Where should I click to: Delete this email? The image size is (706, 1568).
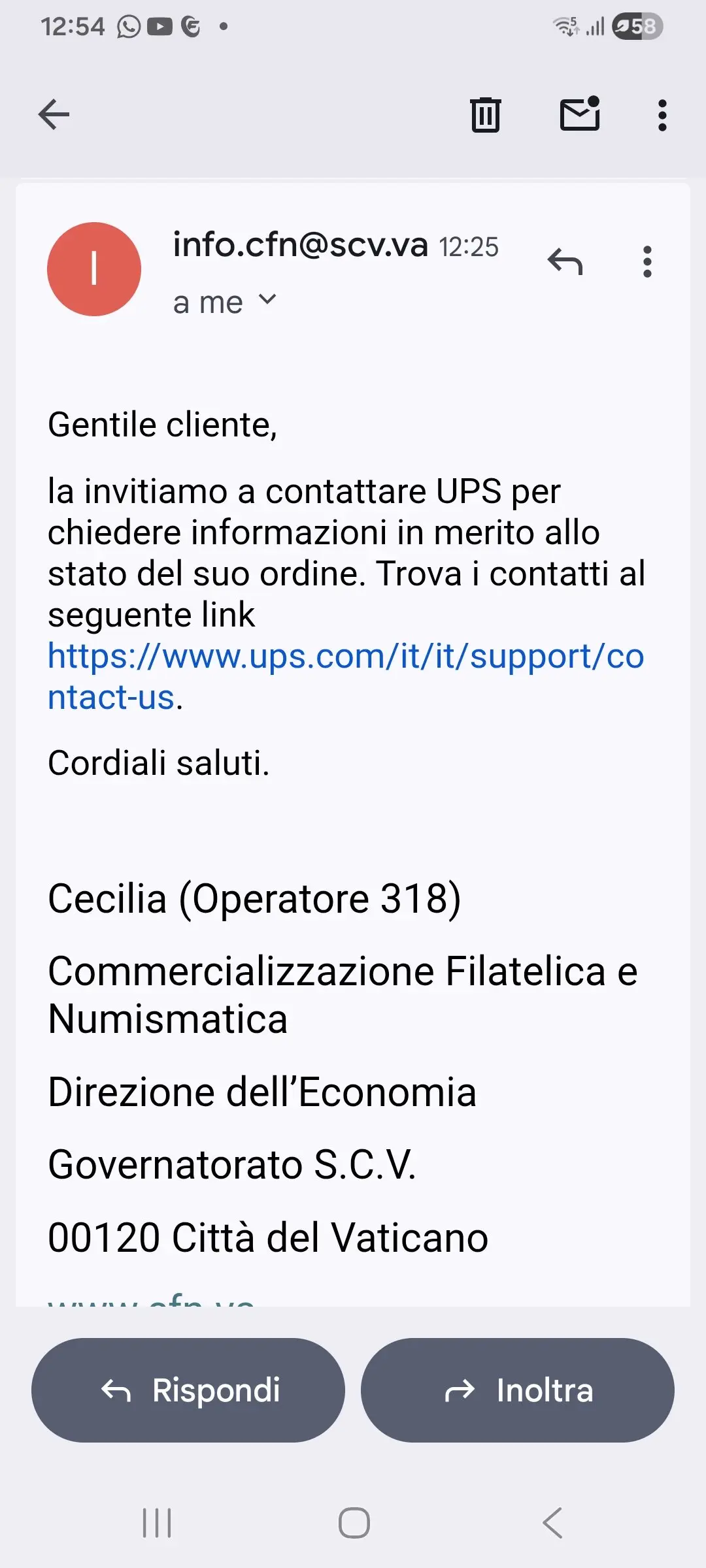pos(485,115)
